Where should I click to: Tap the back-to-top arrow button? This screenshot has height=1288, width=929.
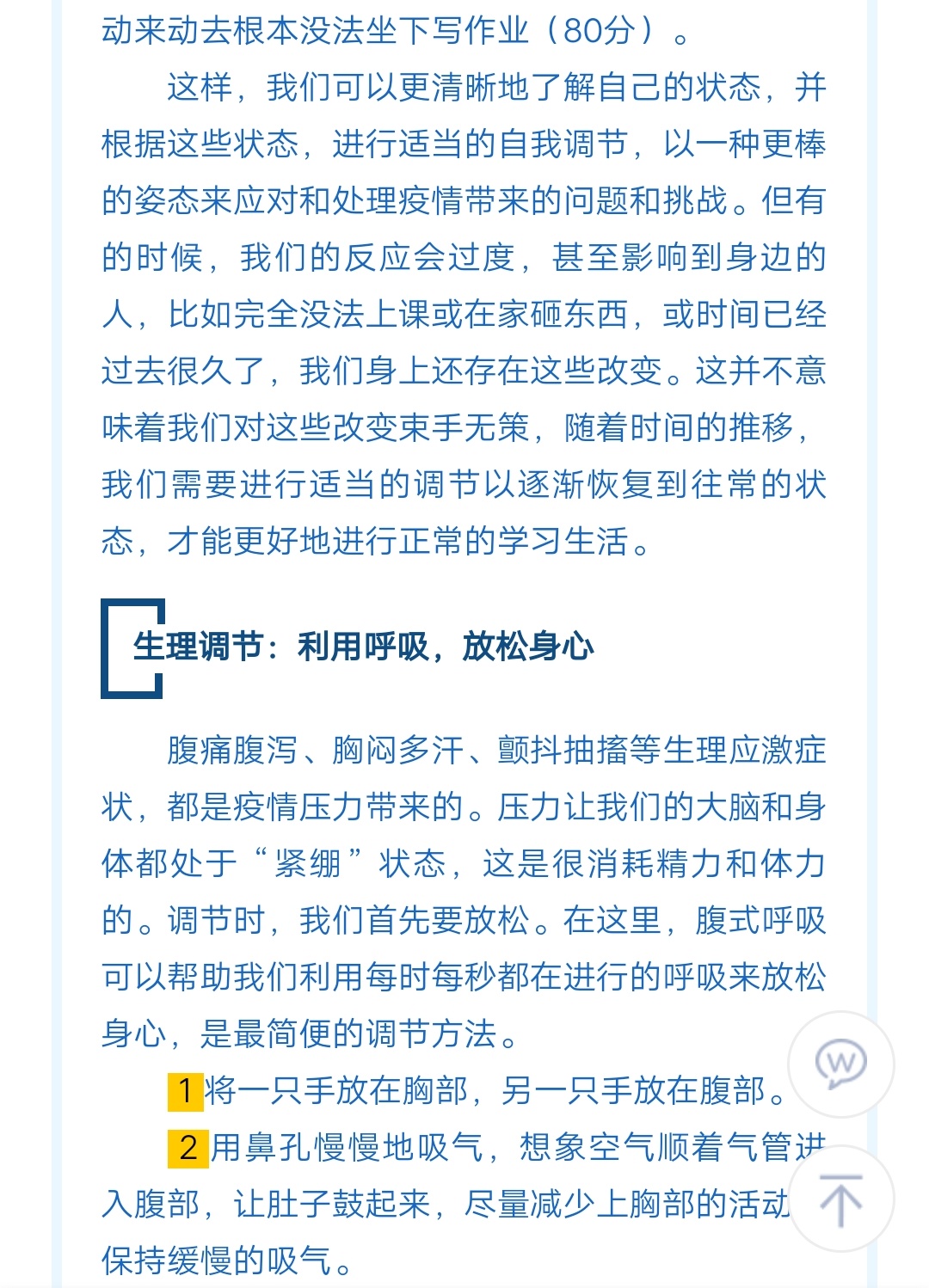pos(840,1199)
